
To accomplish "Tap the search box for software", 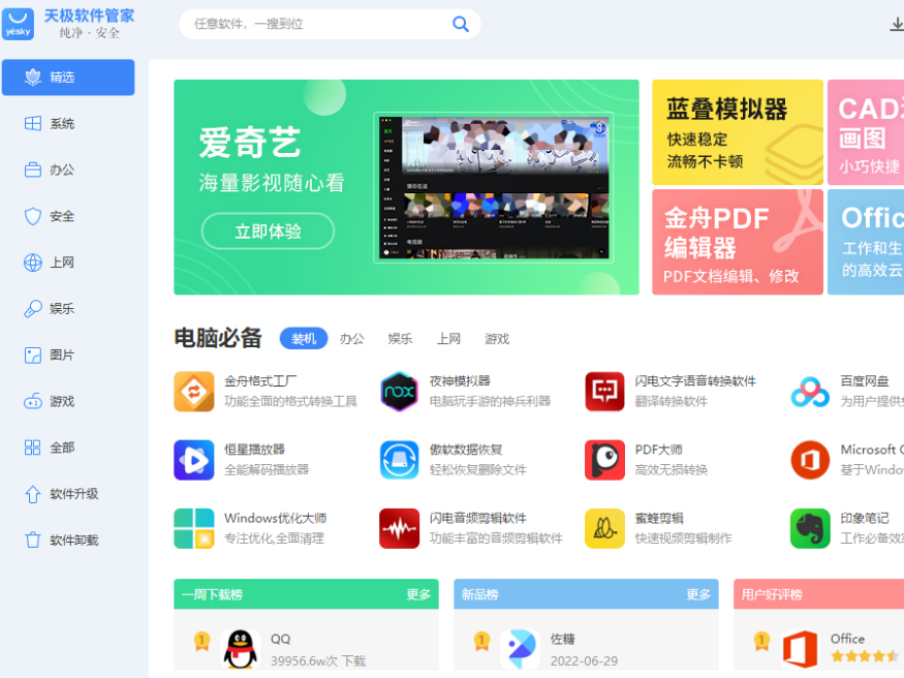I will tap(310, 24).
